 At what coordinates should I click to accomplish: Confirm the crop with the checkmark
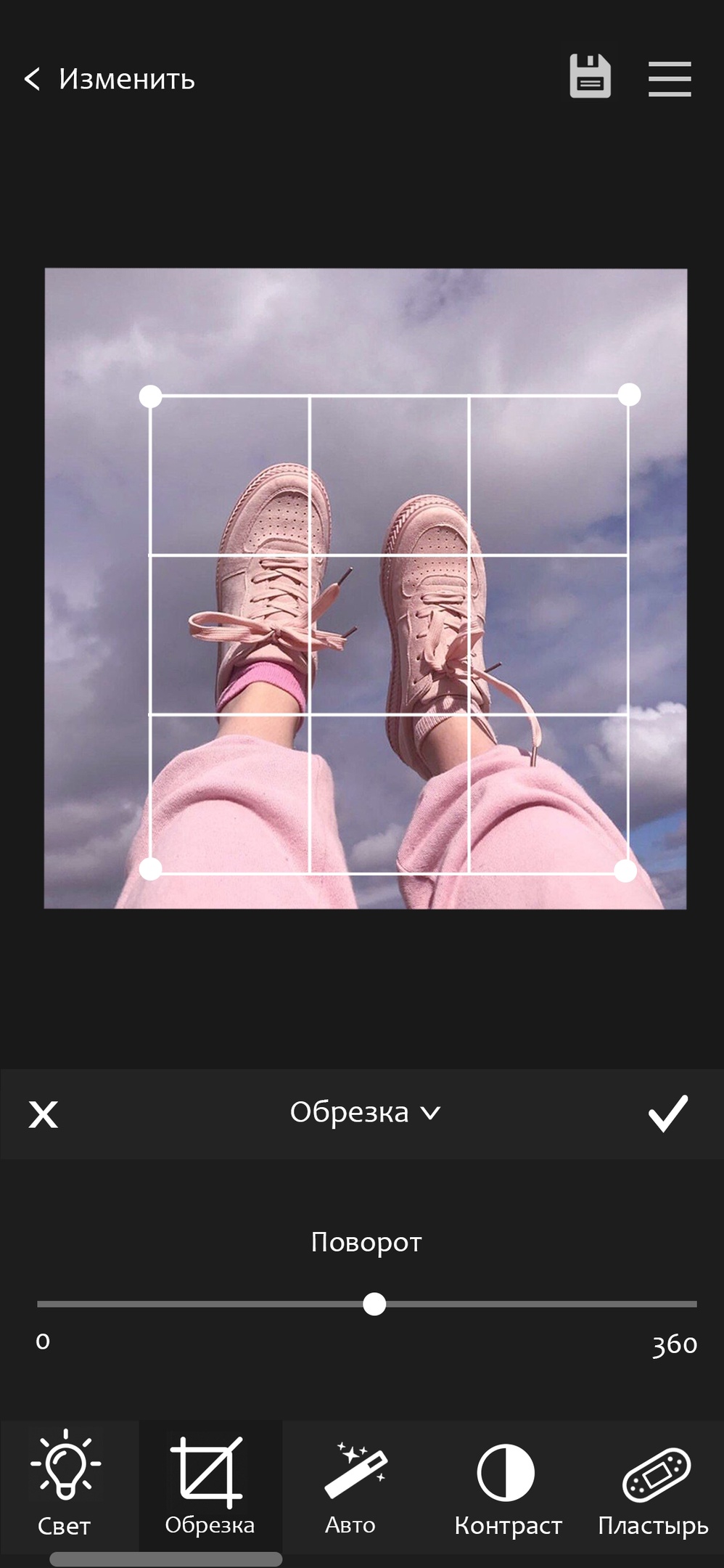[x=667, y=1114]
